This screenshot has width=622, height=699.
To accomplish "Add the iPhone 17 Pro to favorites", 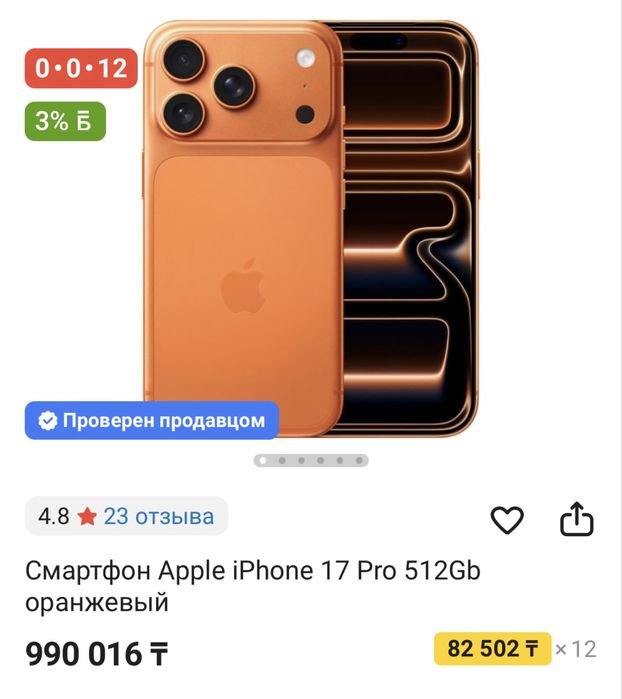I will (x=507, y=519).
